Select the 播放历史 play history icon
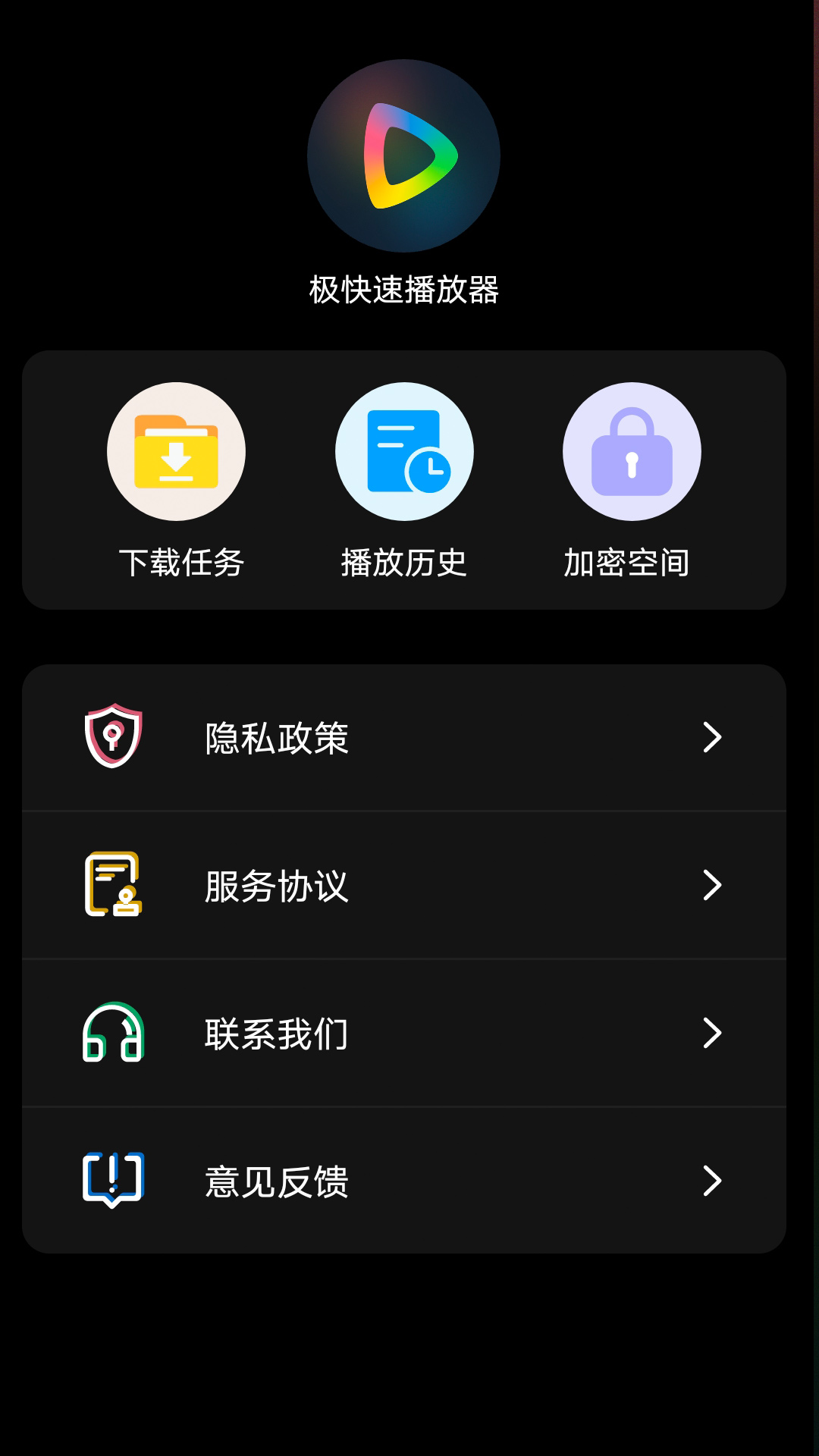819x1456 pixels. point(404,450)
